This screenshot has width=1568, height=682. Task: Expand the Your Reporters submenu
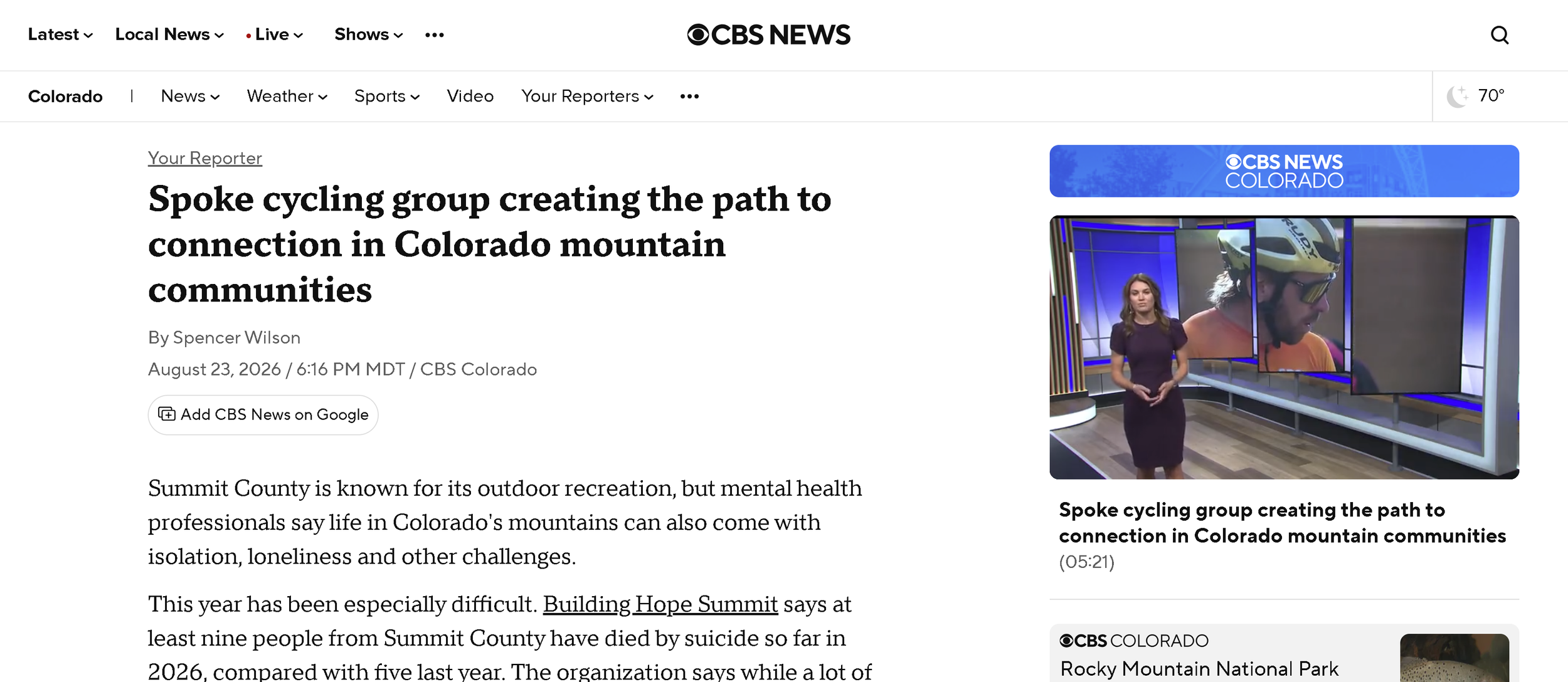point(588,97)
